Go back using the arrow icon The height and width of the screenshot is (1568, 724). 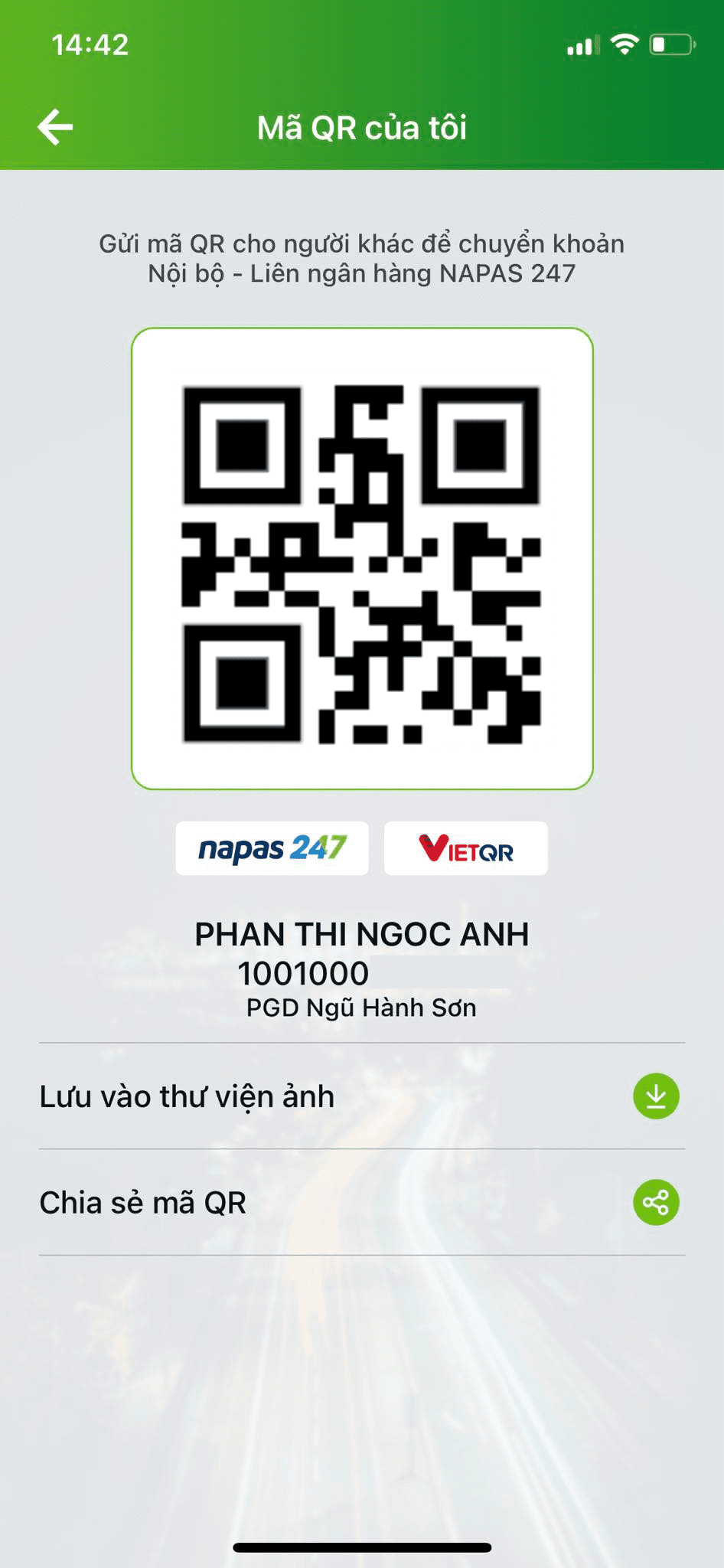[x=56, y=127]
